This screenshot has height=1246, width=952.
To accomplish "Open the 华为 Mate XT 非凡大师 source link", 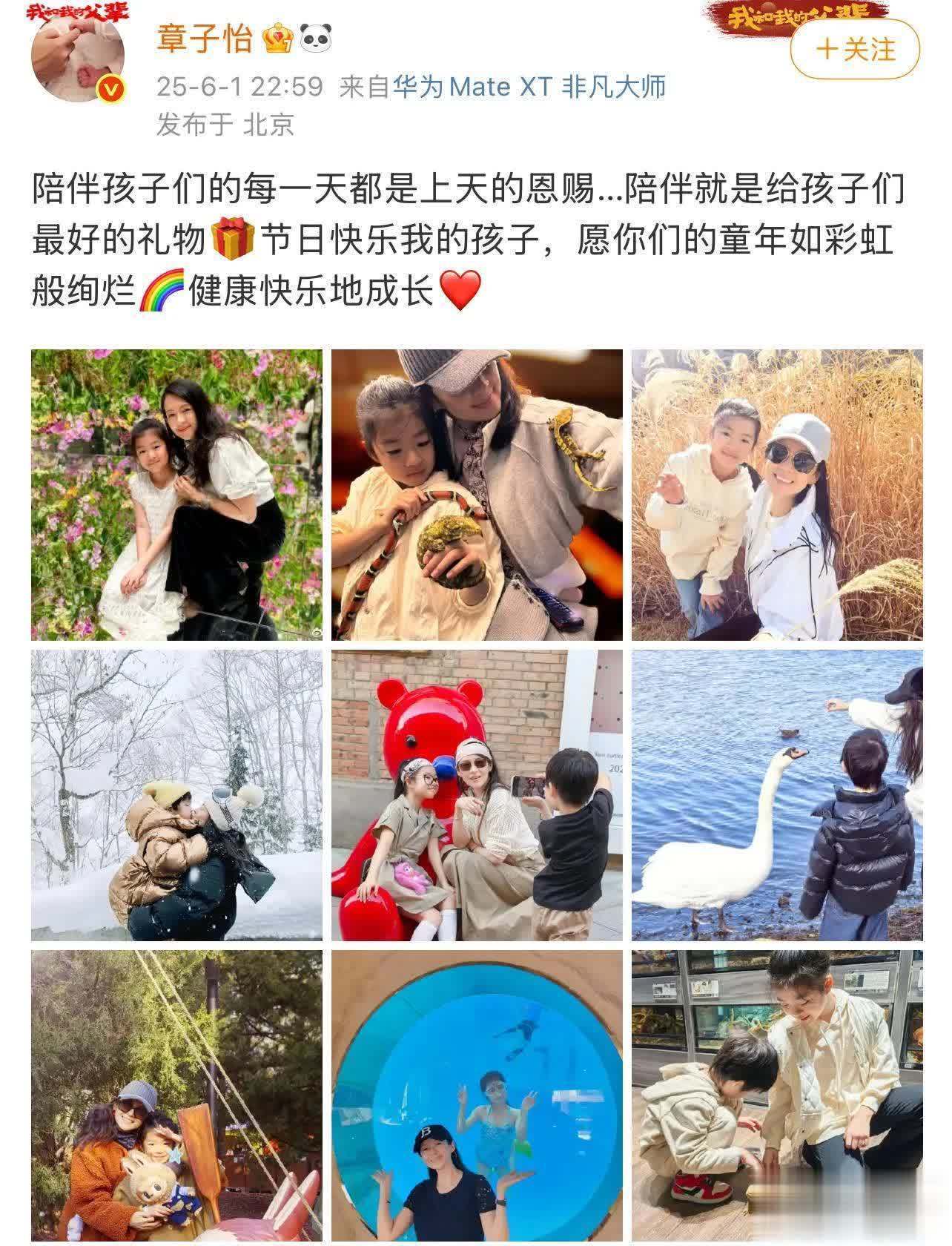I will (529, 88).
